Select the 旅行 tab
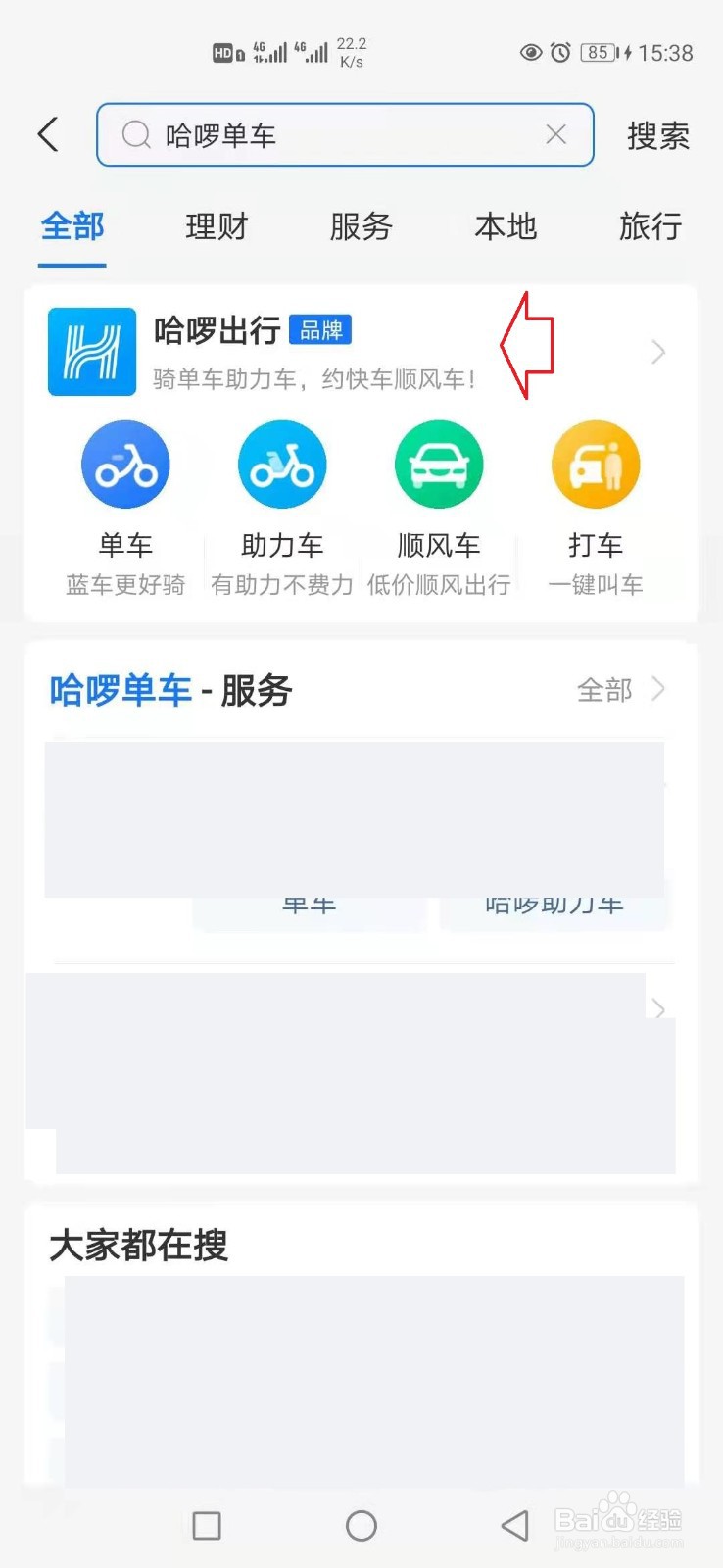The height and width of the screenshot is (1568, 723). tap(650, 227)
